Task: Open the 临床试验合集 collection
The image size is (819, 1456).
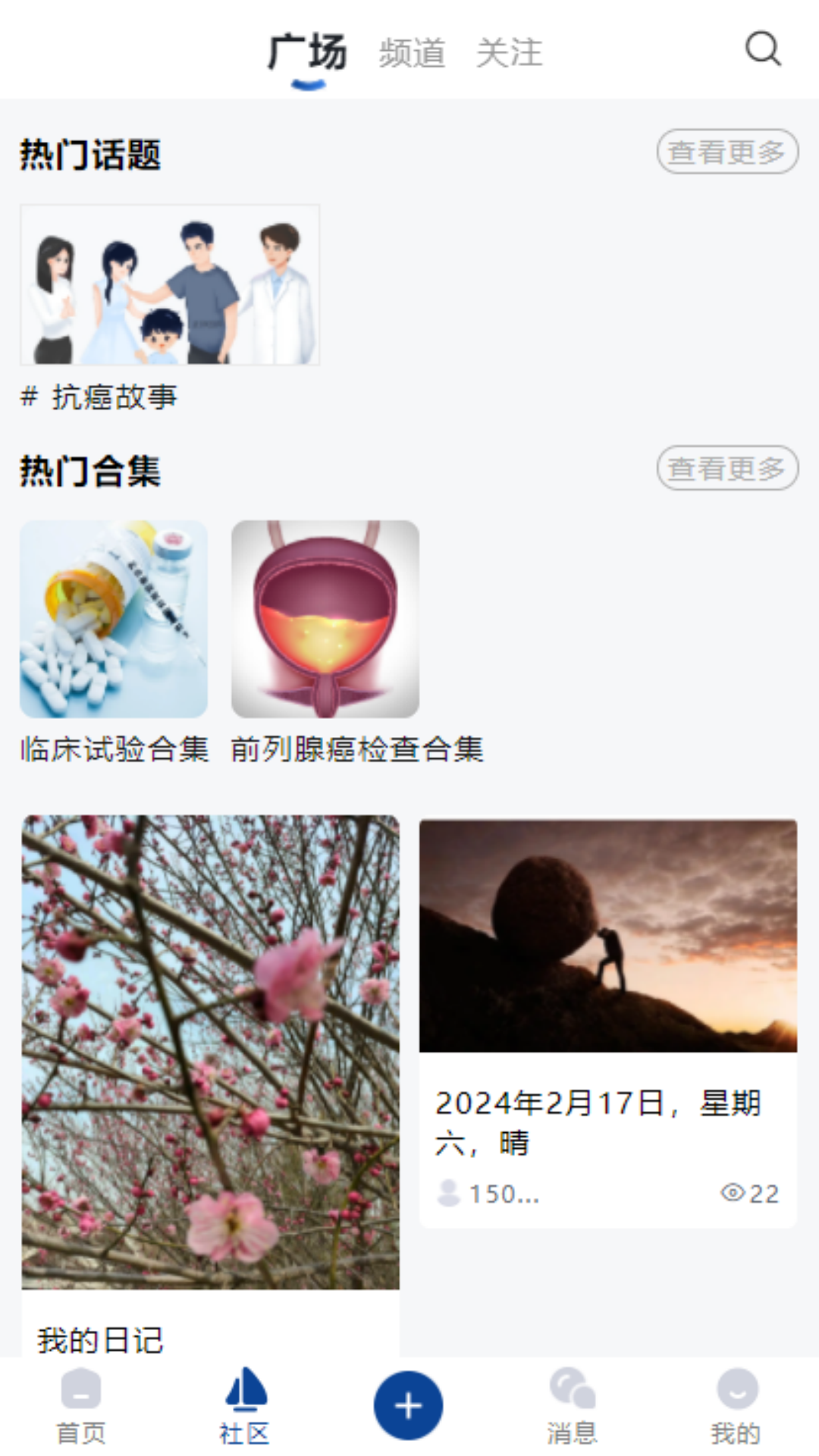Action: tap(113, 618)
